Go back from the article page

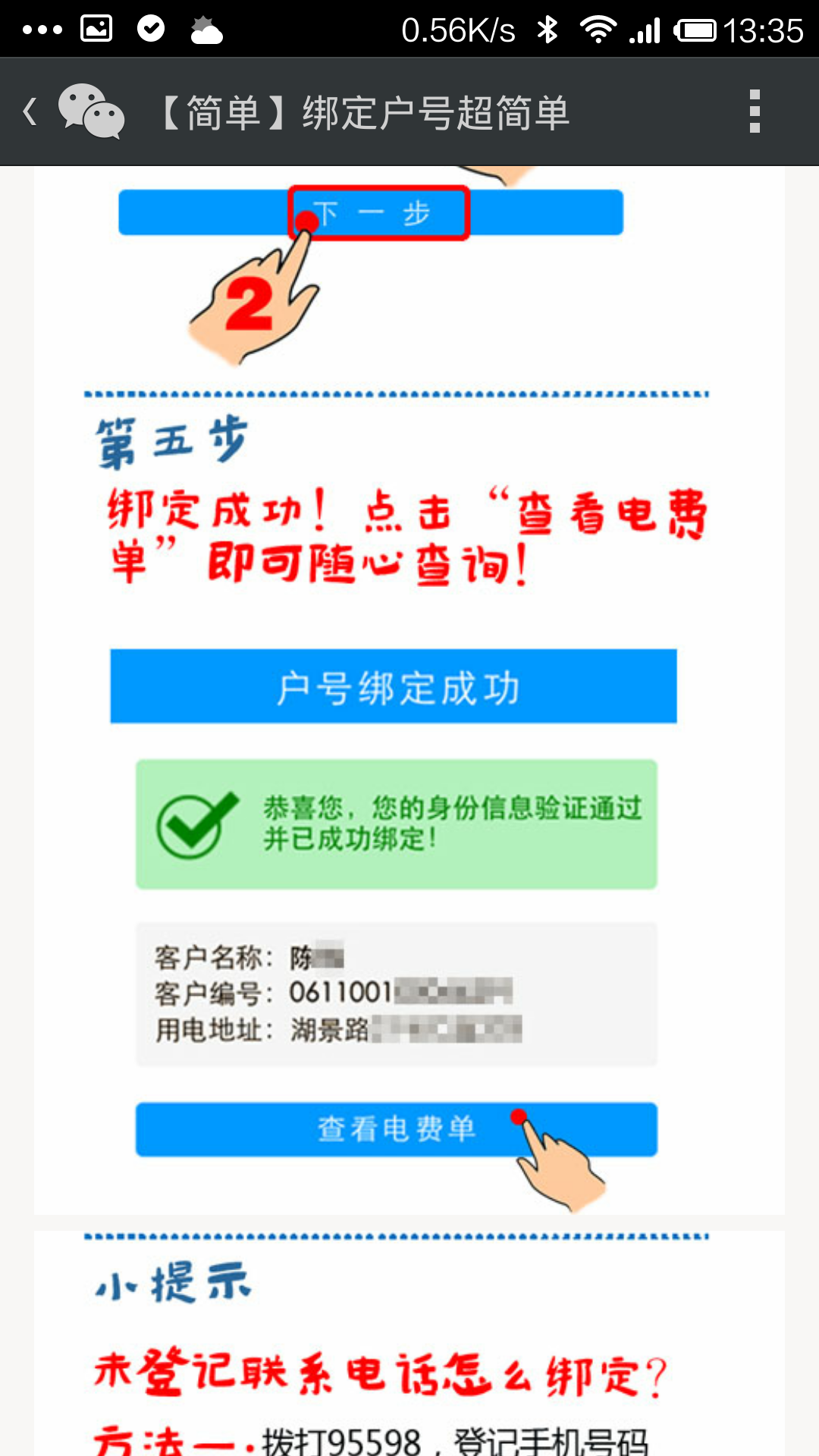coord(30,111)
